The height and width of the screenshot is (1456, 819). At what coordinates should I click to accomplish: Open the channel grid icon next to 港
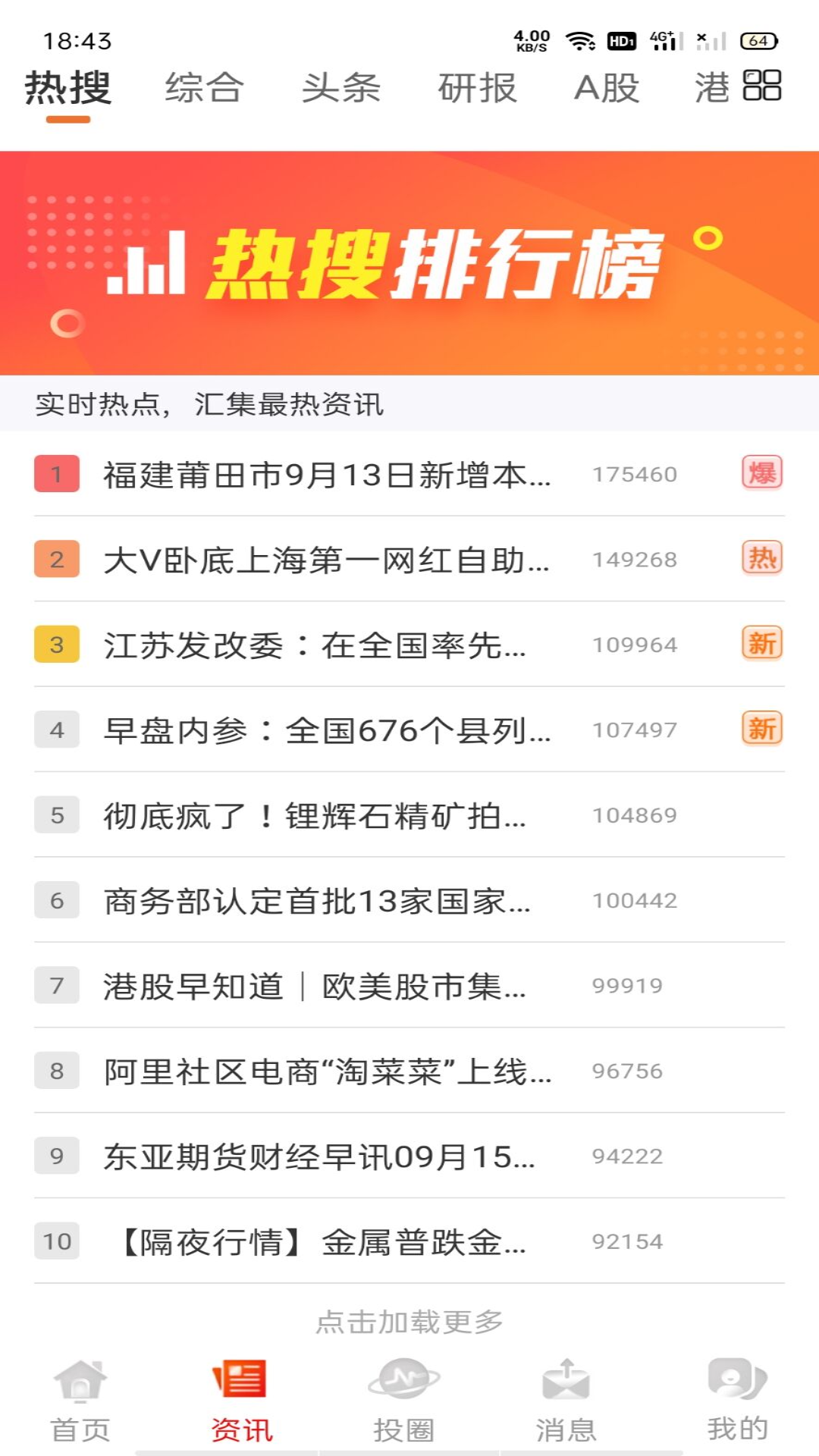point(764,87)
